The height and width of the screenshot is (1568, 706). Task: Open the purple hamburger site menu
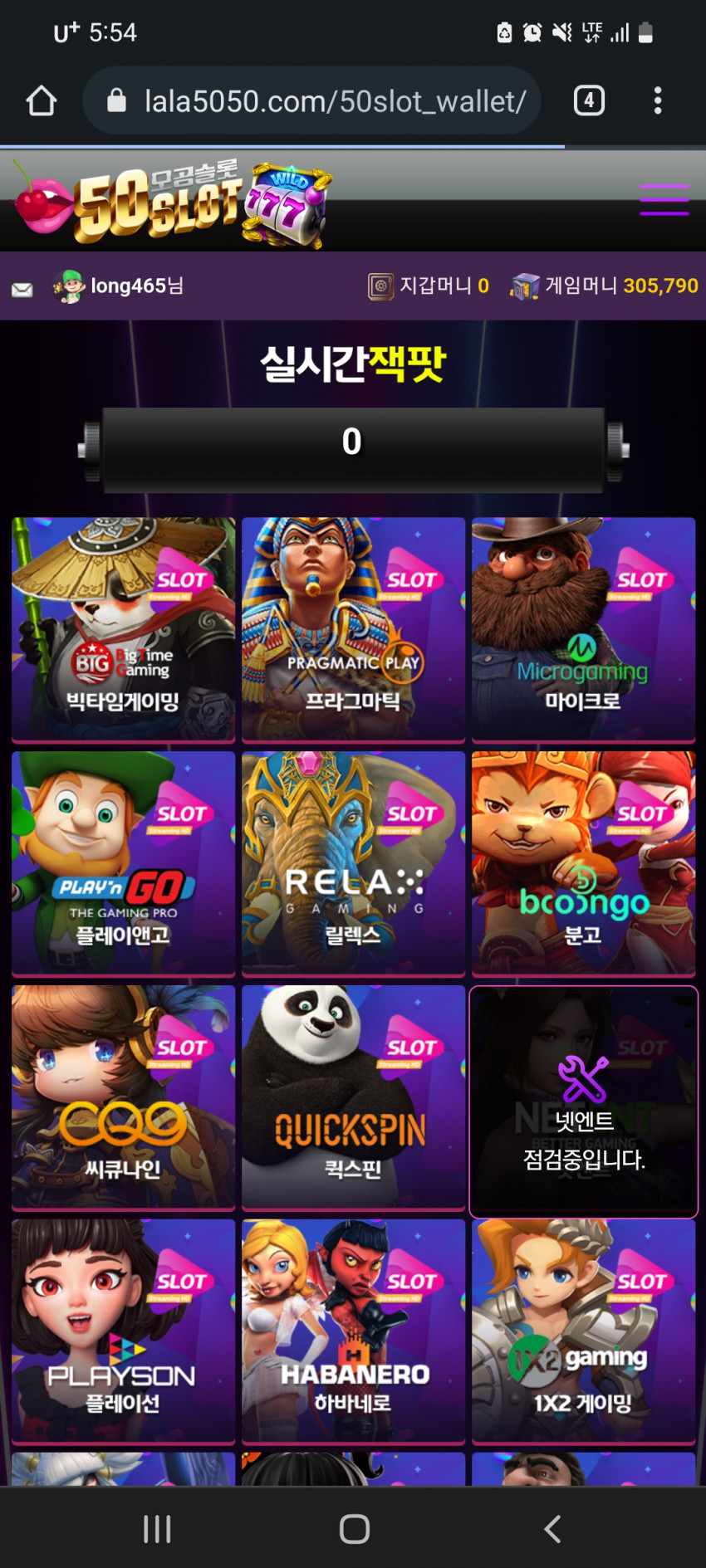[x=664, y=200]
